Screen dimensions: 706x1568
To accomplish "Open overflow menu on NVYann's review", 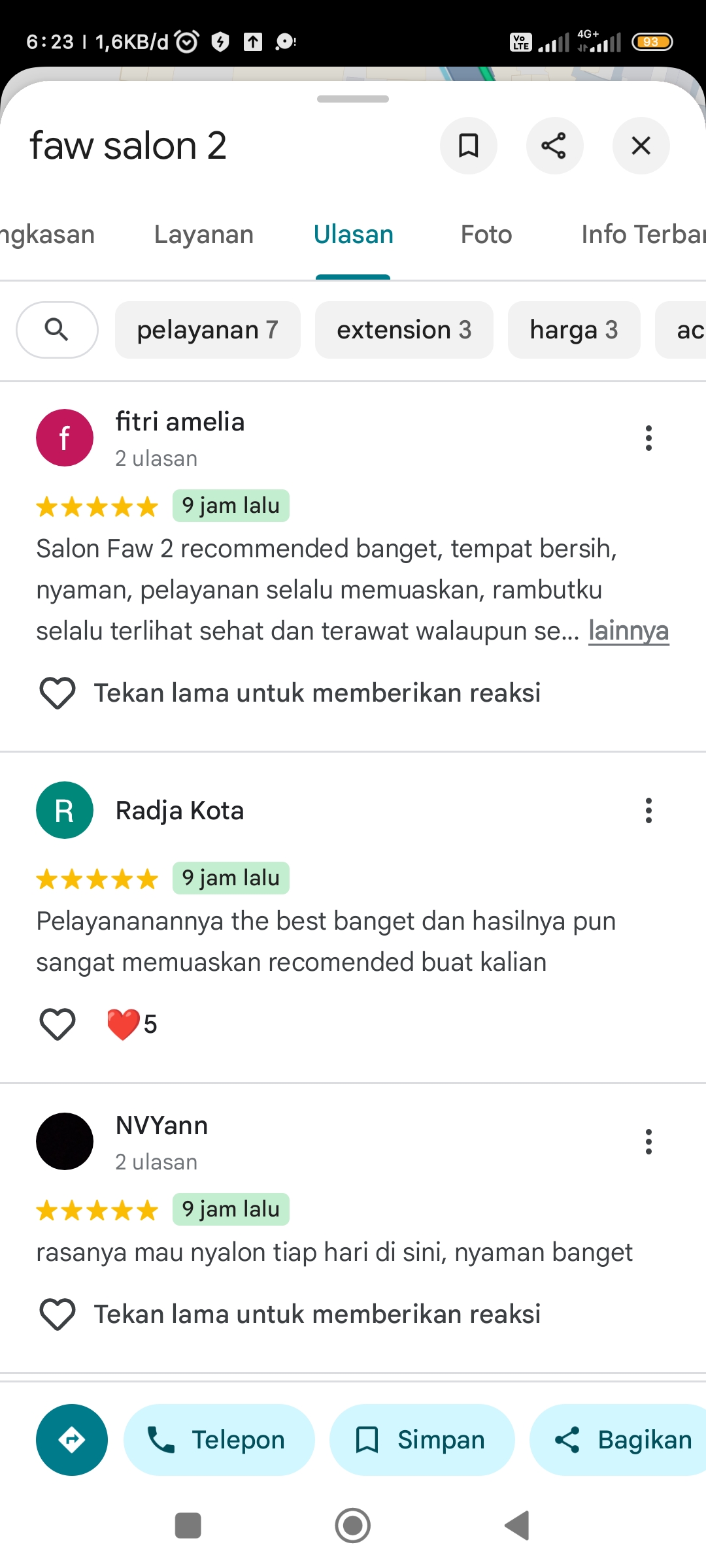I will click(648, 1142).
